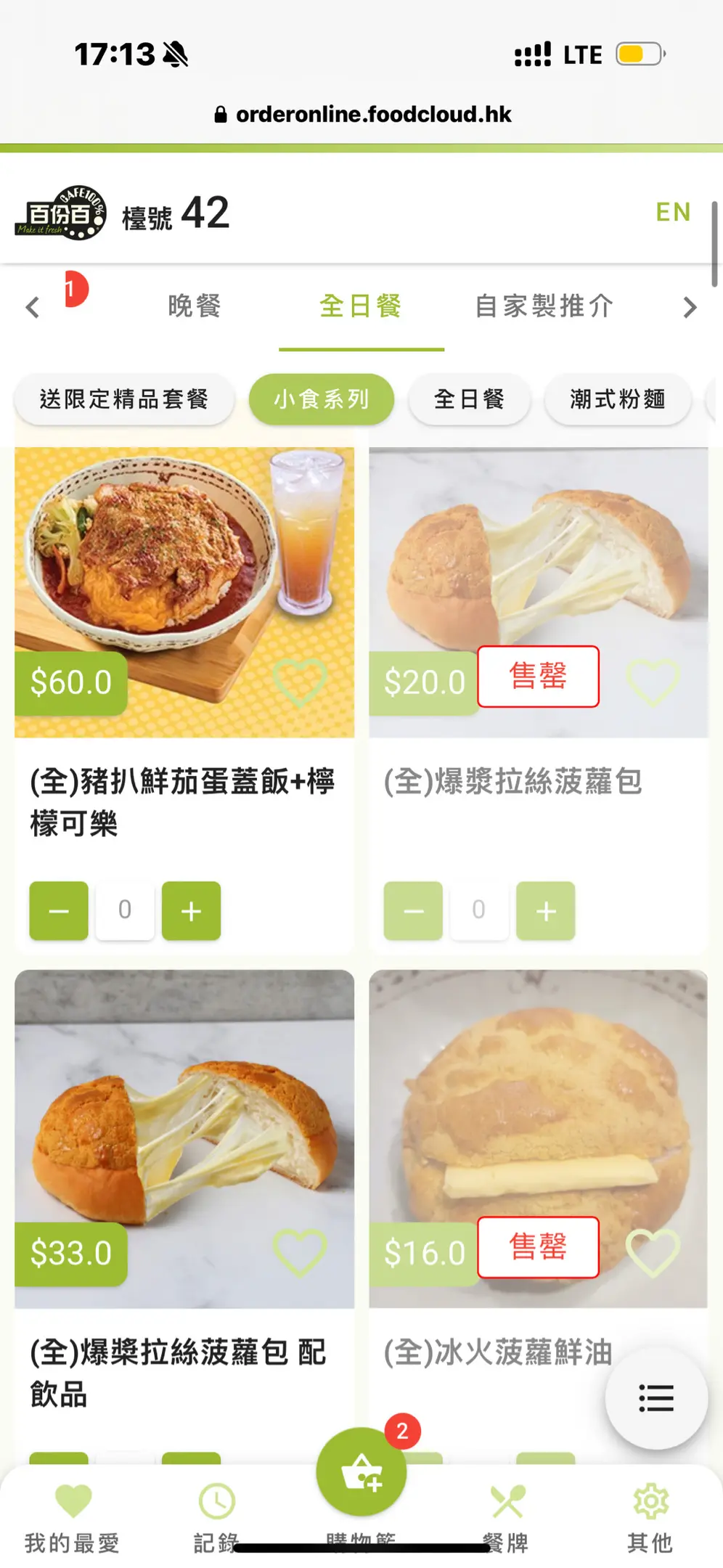
Task: Choose the 送限定精品套餐 chip
Action: click(124, 399)
